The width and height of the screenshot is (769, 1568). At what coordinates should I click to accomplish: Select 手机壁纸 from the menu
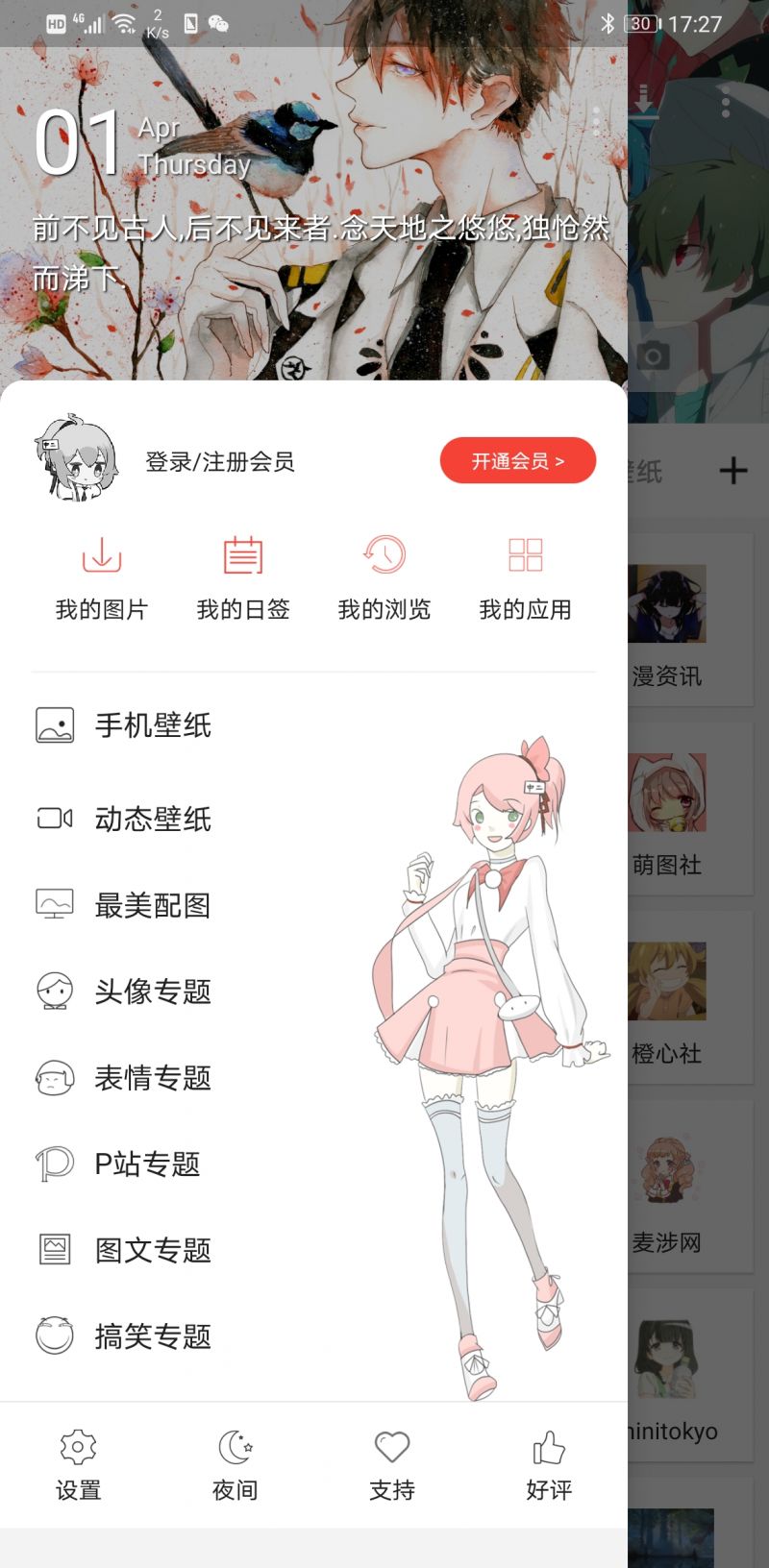(152, 725)
